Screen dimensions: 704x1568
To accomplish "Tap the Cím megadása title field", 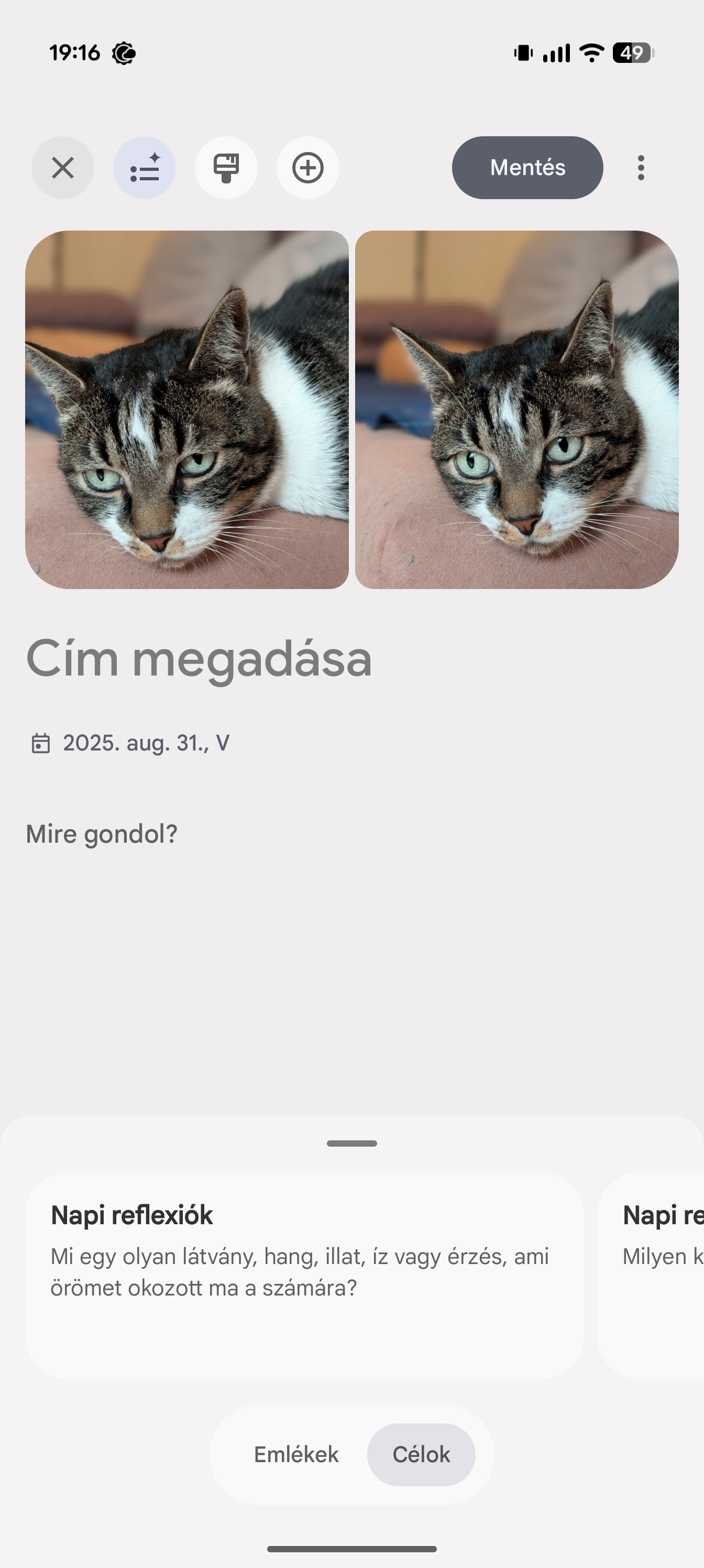I will coord(199,659).
